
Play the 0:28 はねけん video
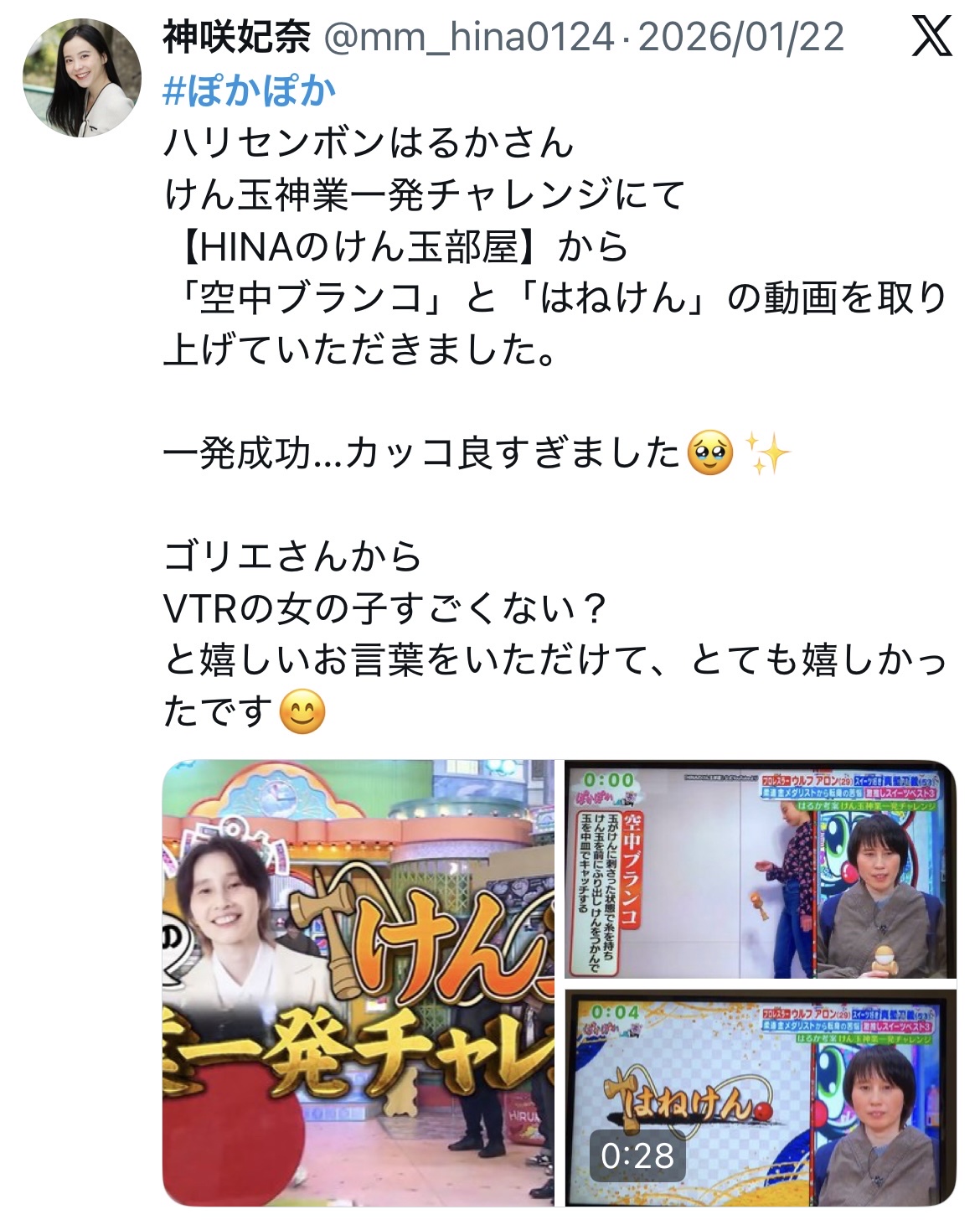[760, 1098]
